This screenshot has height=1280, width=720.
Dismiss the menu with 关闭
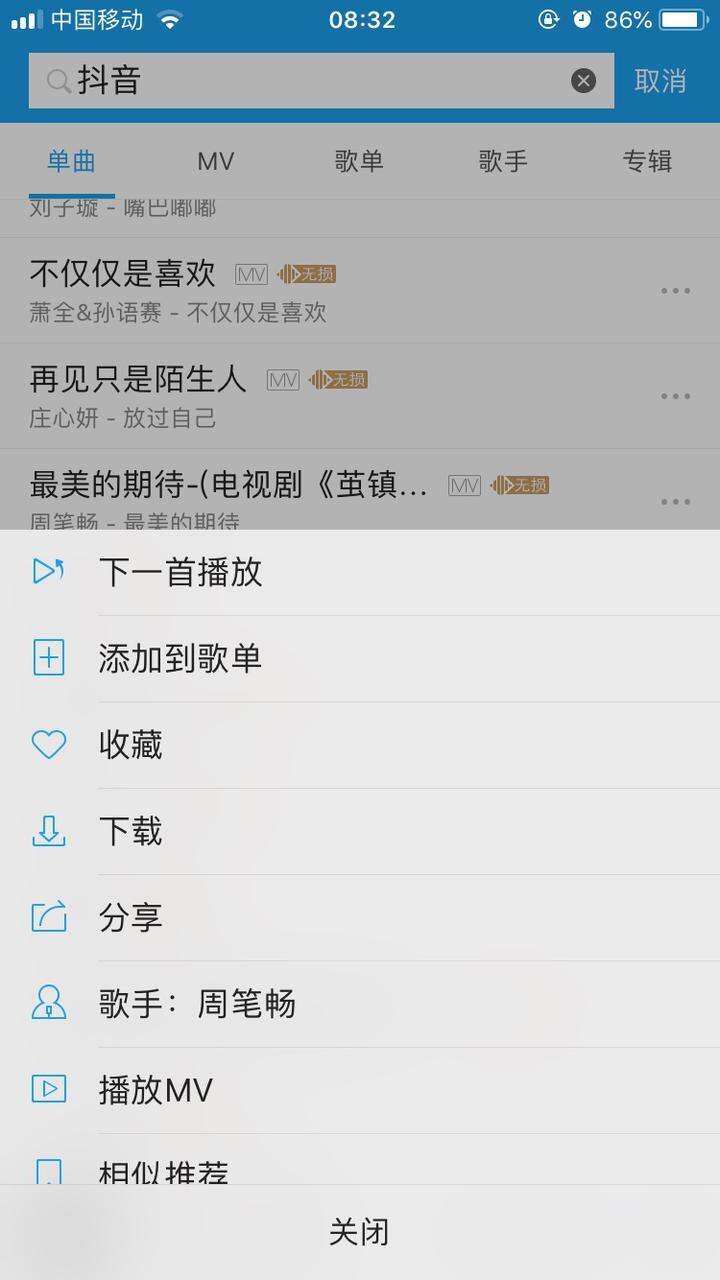[360, 1232]
